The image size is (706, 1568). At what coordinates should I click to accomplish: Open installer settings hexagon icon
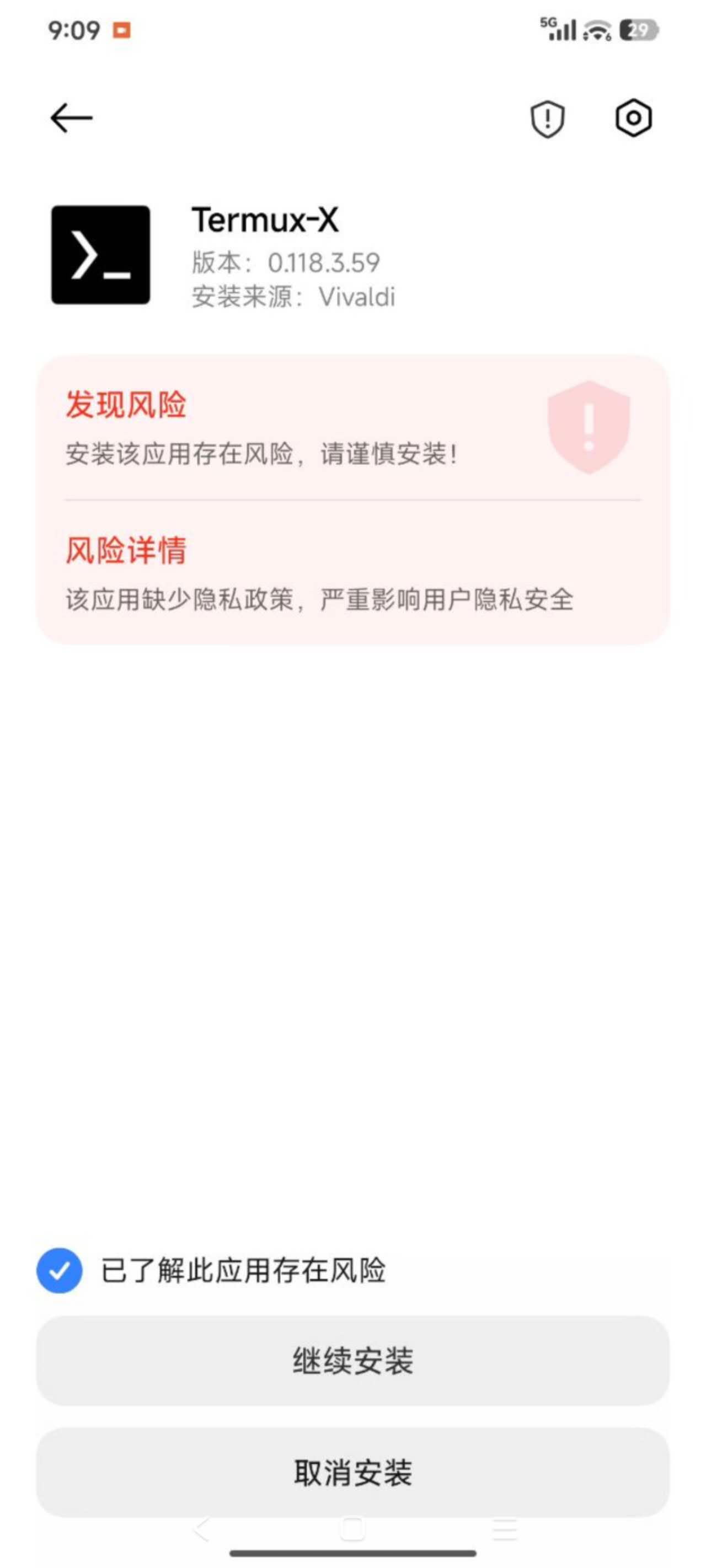(x=633, y=117)
